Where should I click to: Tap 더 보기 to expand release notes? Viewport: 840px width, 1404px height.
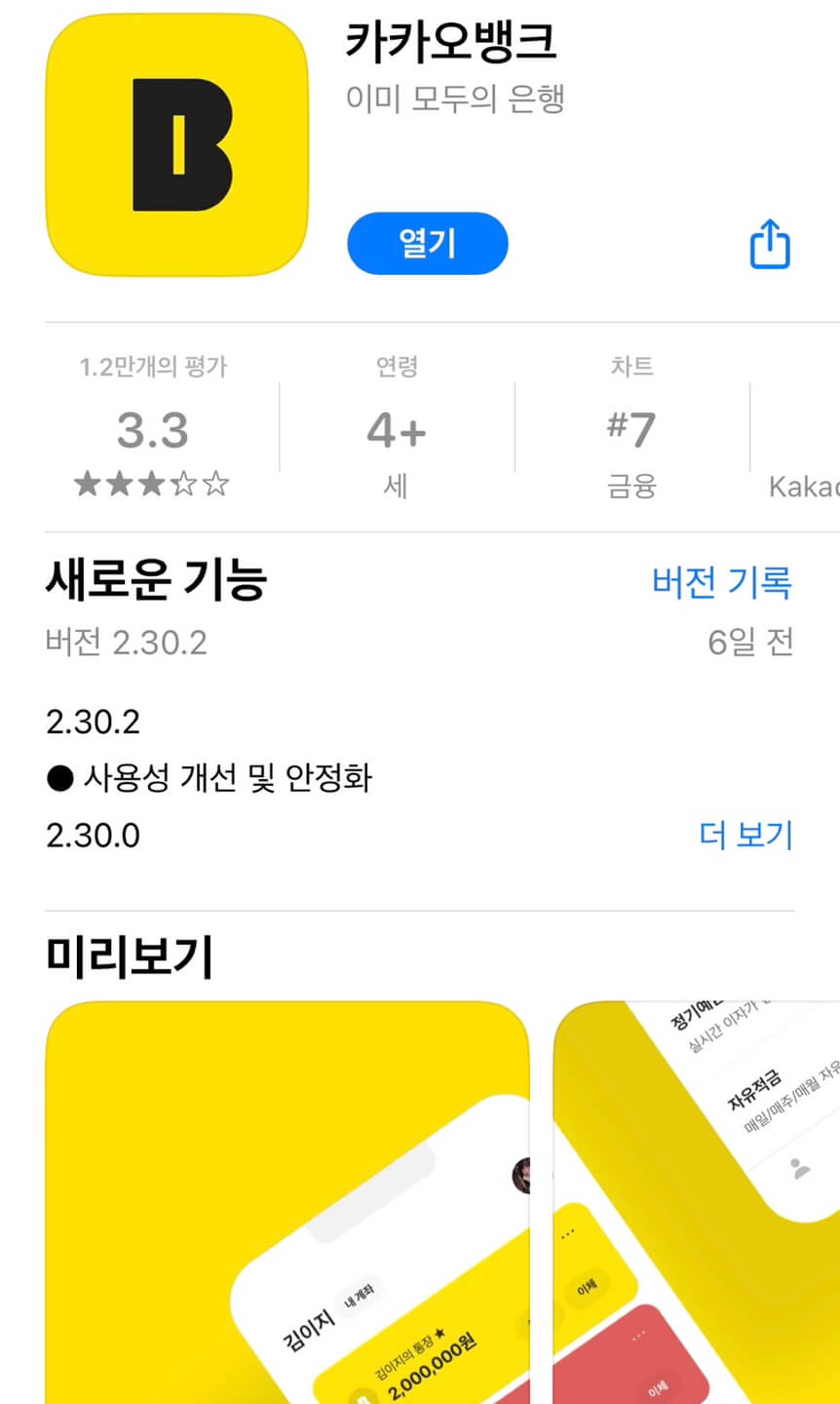pos(746,836)
